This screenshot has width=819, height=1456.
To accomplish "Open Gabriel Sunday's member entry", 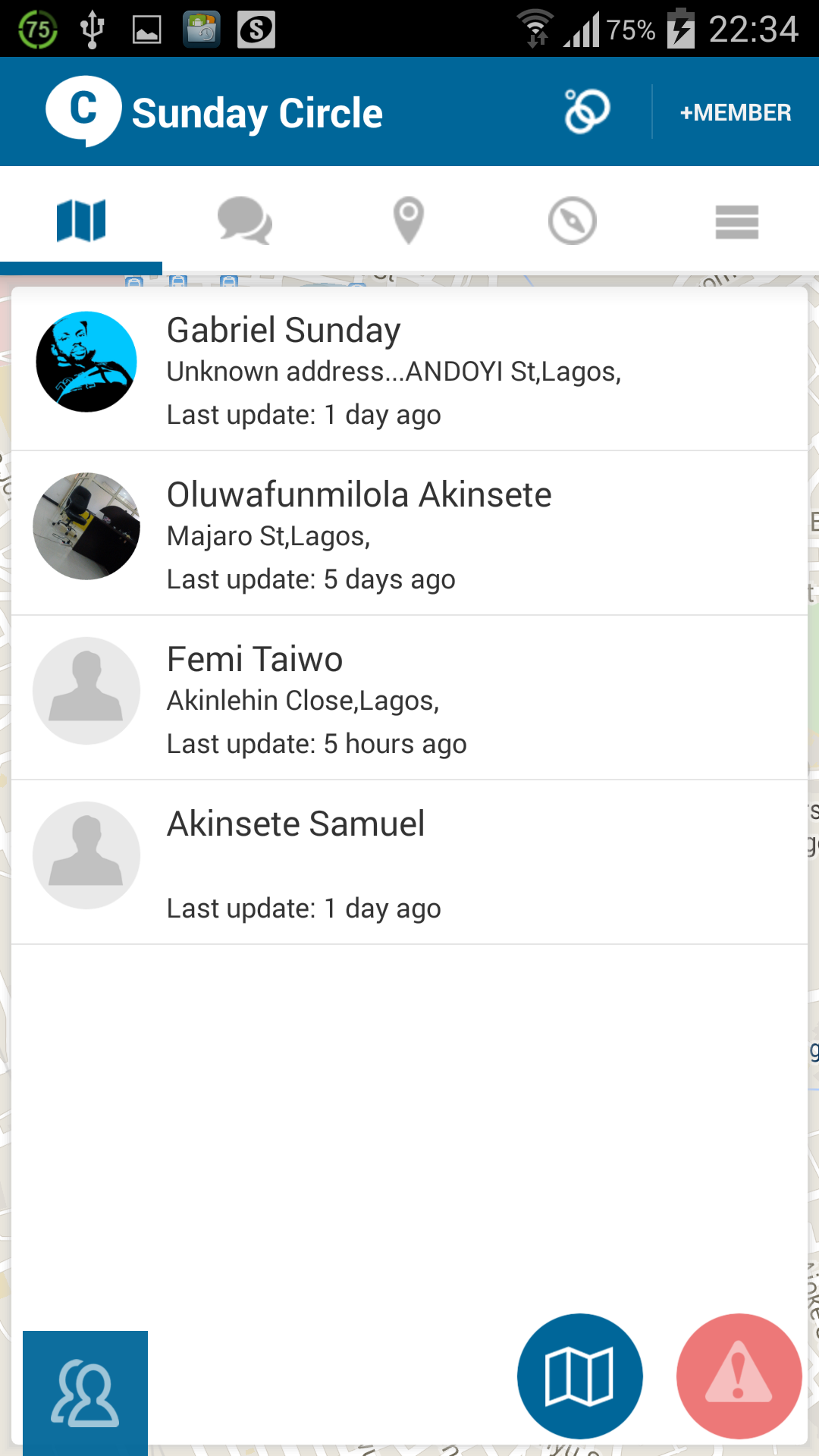I will pos(409,370).
